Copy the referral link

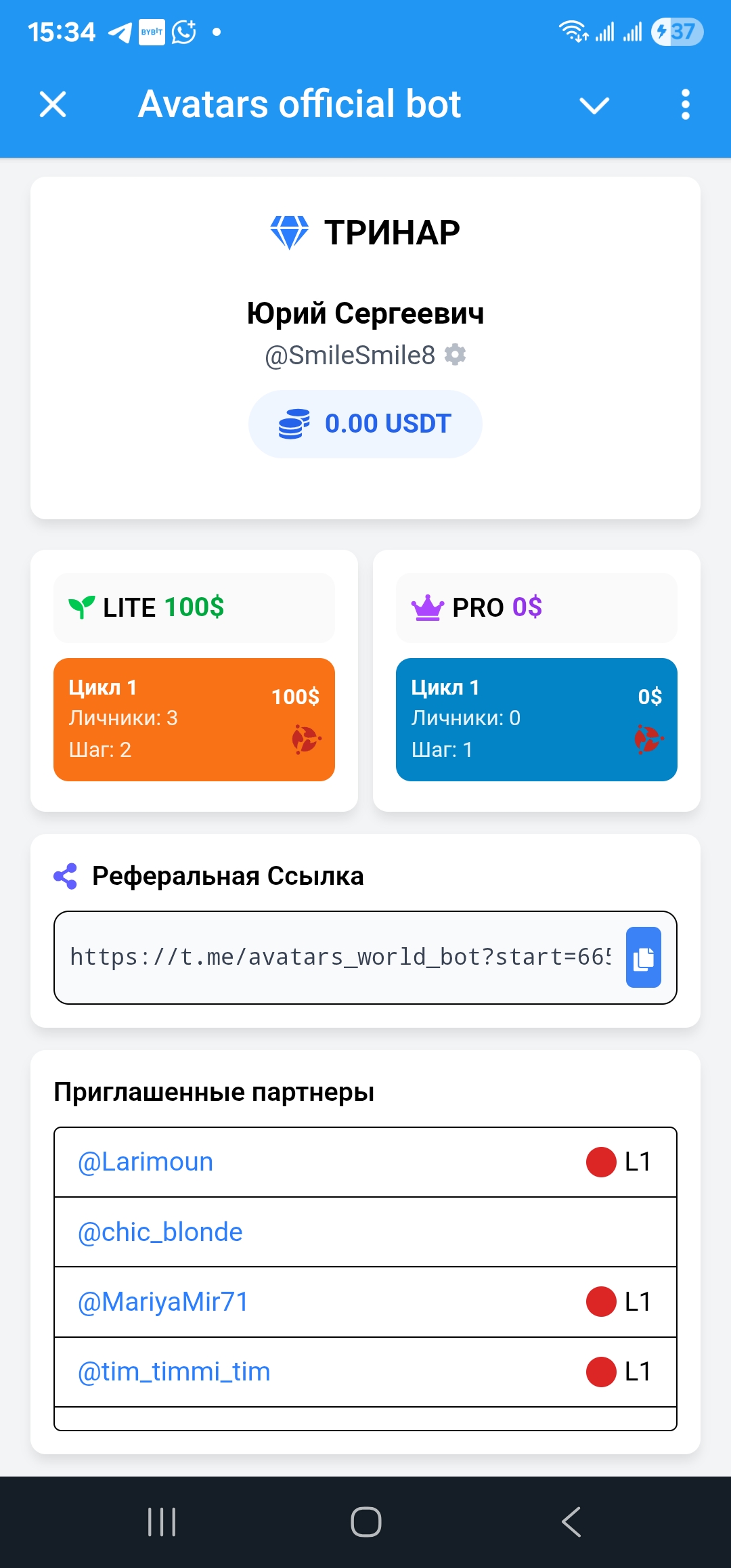pos(643,957)
